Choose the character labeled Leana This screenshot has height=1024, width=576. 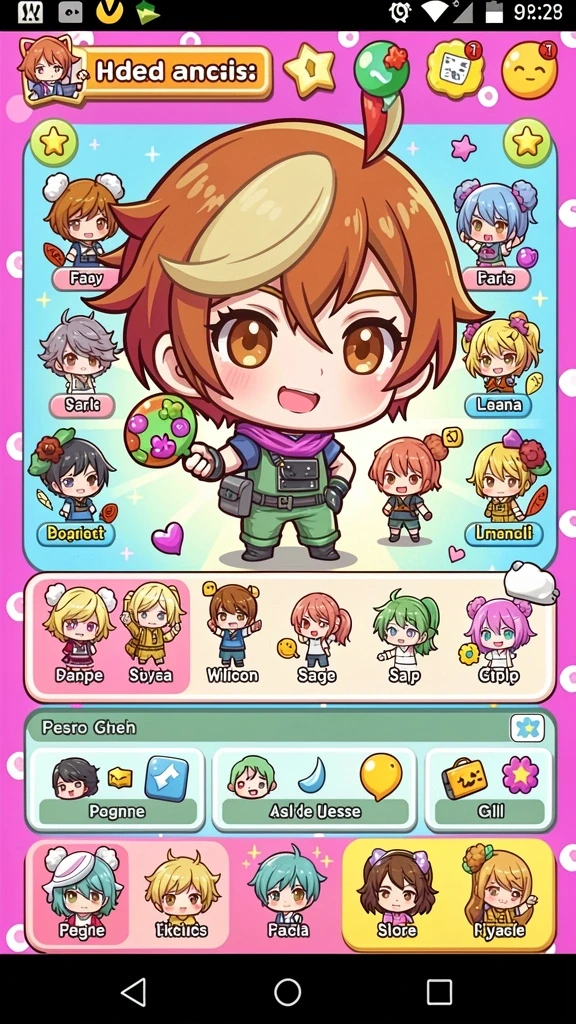click(x=500, y=364)
